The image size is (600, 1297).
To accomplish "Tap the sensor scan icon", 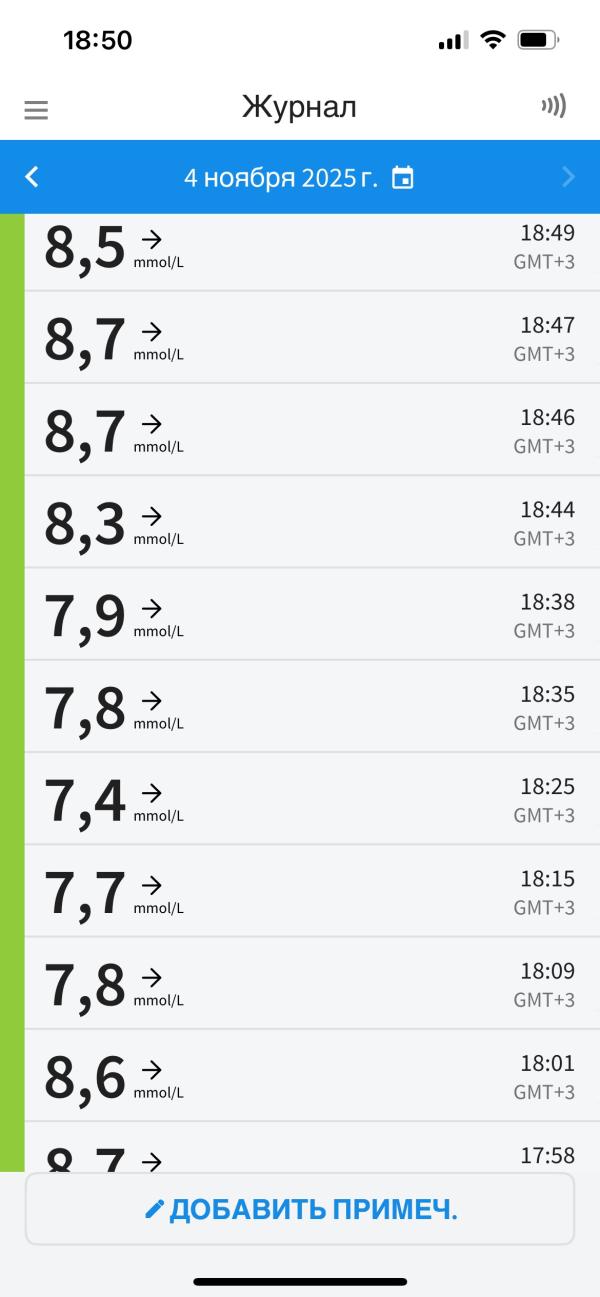I will pos(553,106).
